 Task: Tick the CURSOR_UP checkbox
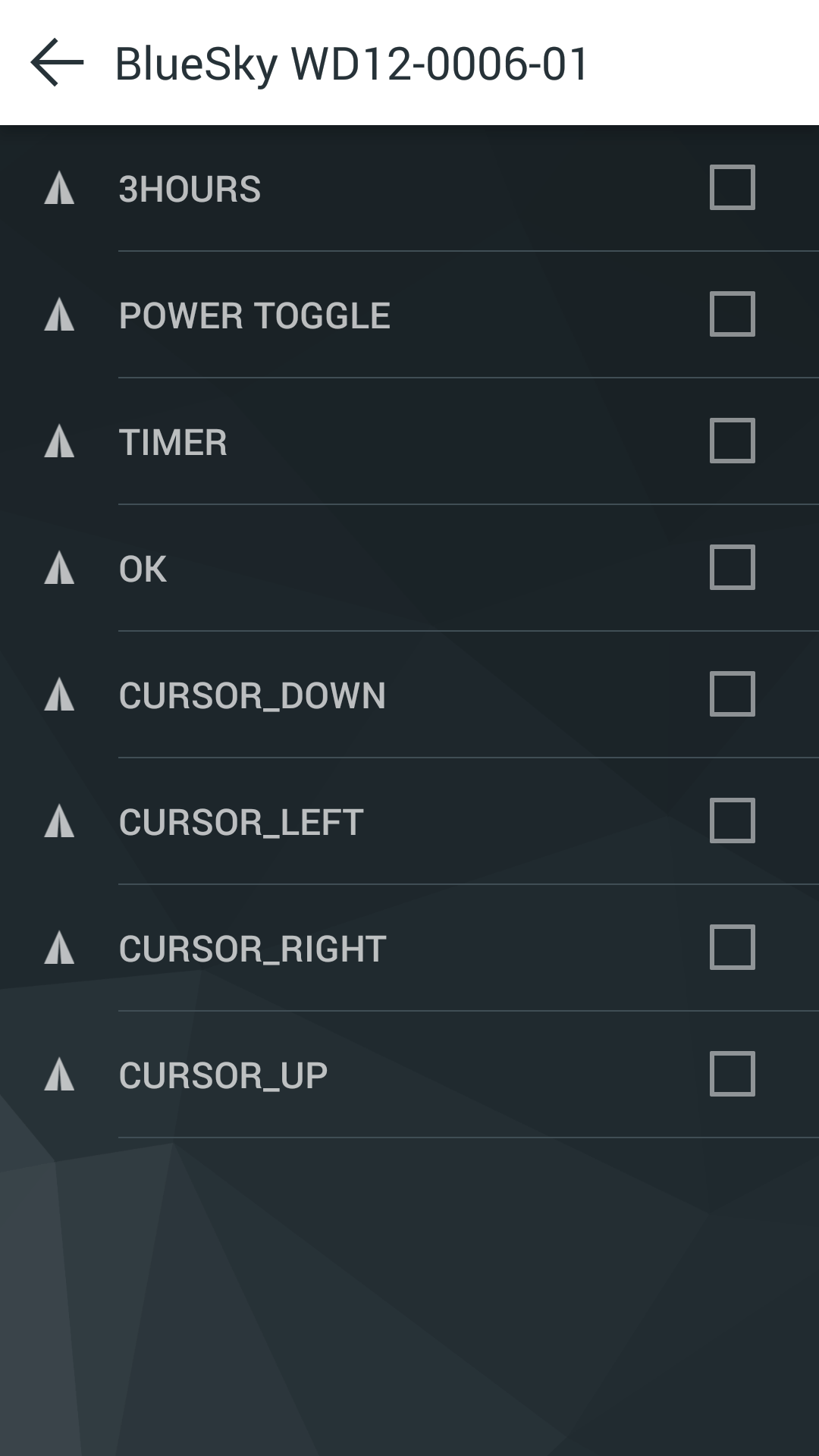732,1074
